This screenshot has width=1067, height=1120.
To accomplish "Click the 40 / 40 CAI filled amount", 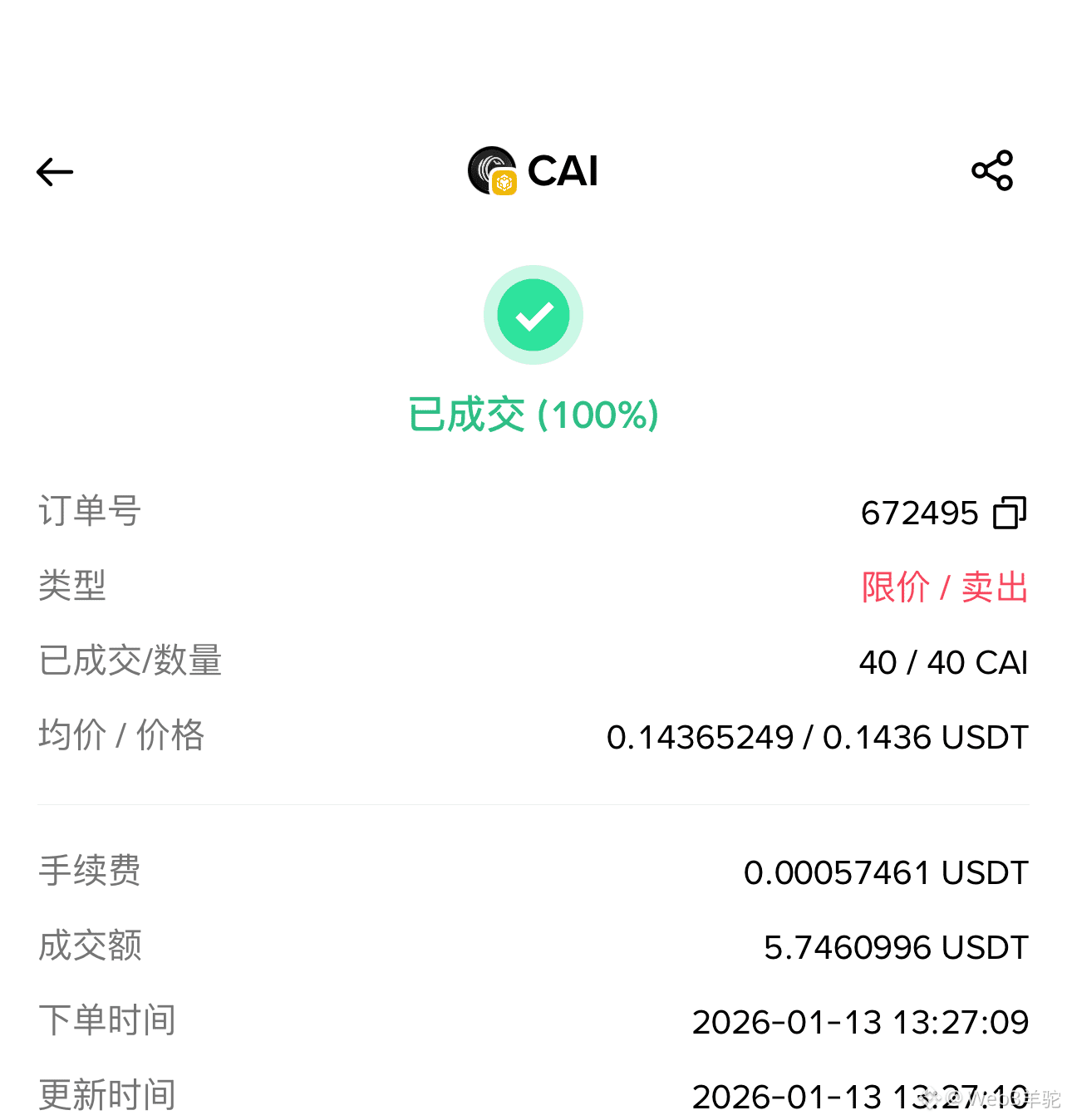I will pyautogui.click(x=944, y=662).
